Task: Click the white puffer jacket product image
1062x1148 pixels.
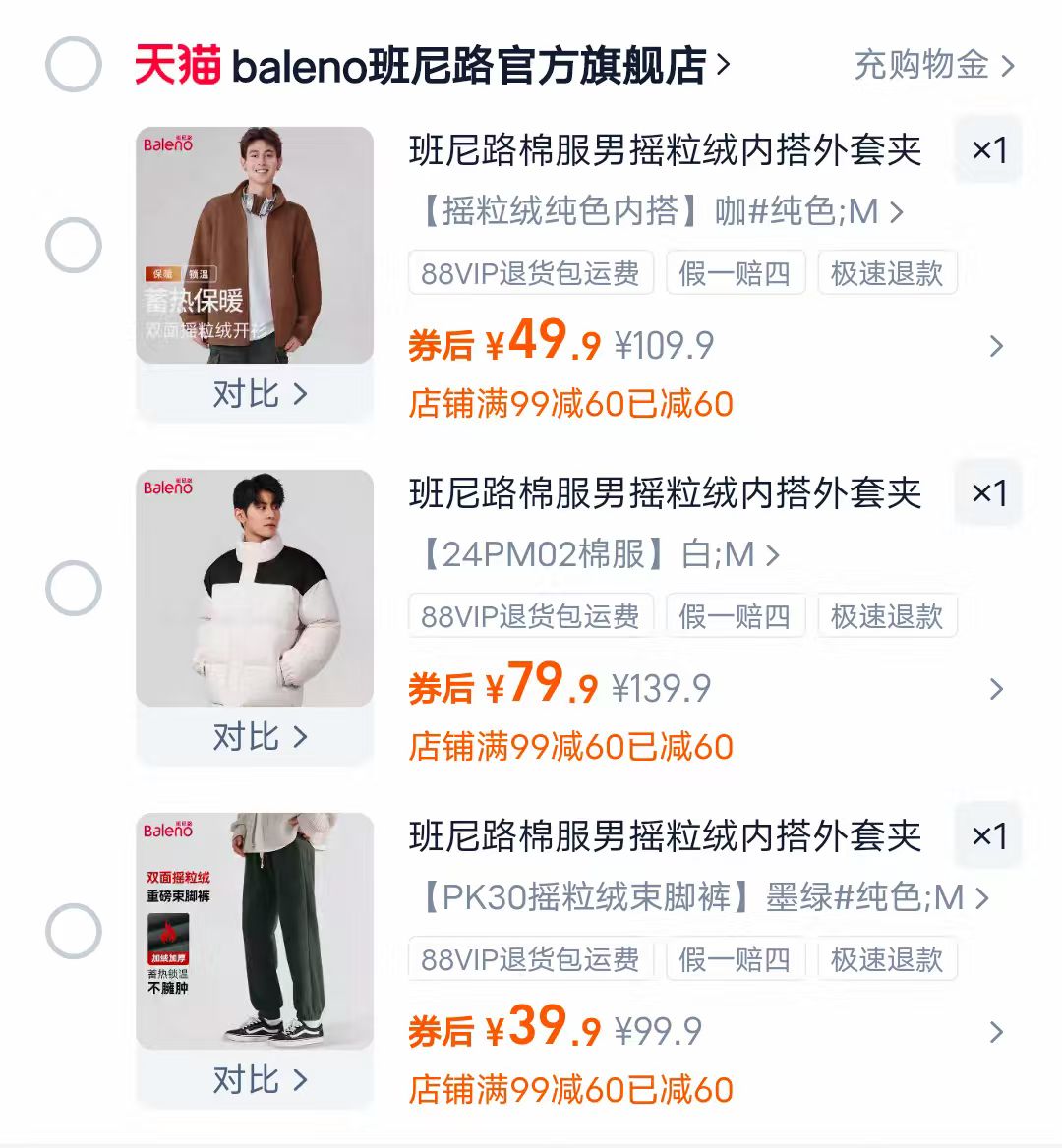Action: pos(254,590)
